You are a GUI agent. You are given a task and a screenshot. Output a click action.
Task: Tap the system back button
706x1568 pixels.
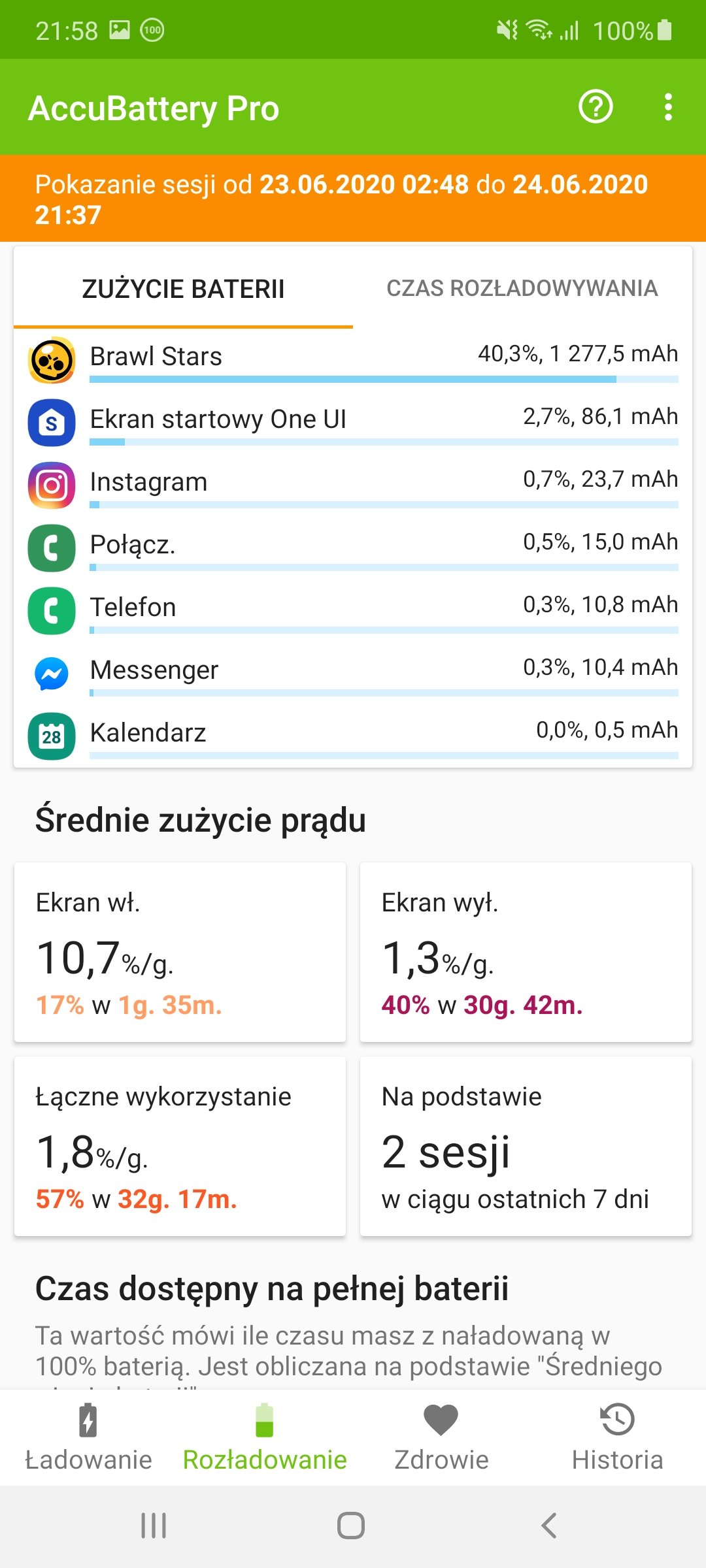(x=549, y=1526)
